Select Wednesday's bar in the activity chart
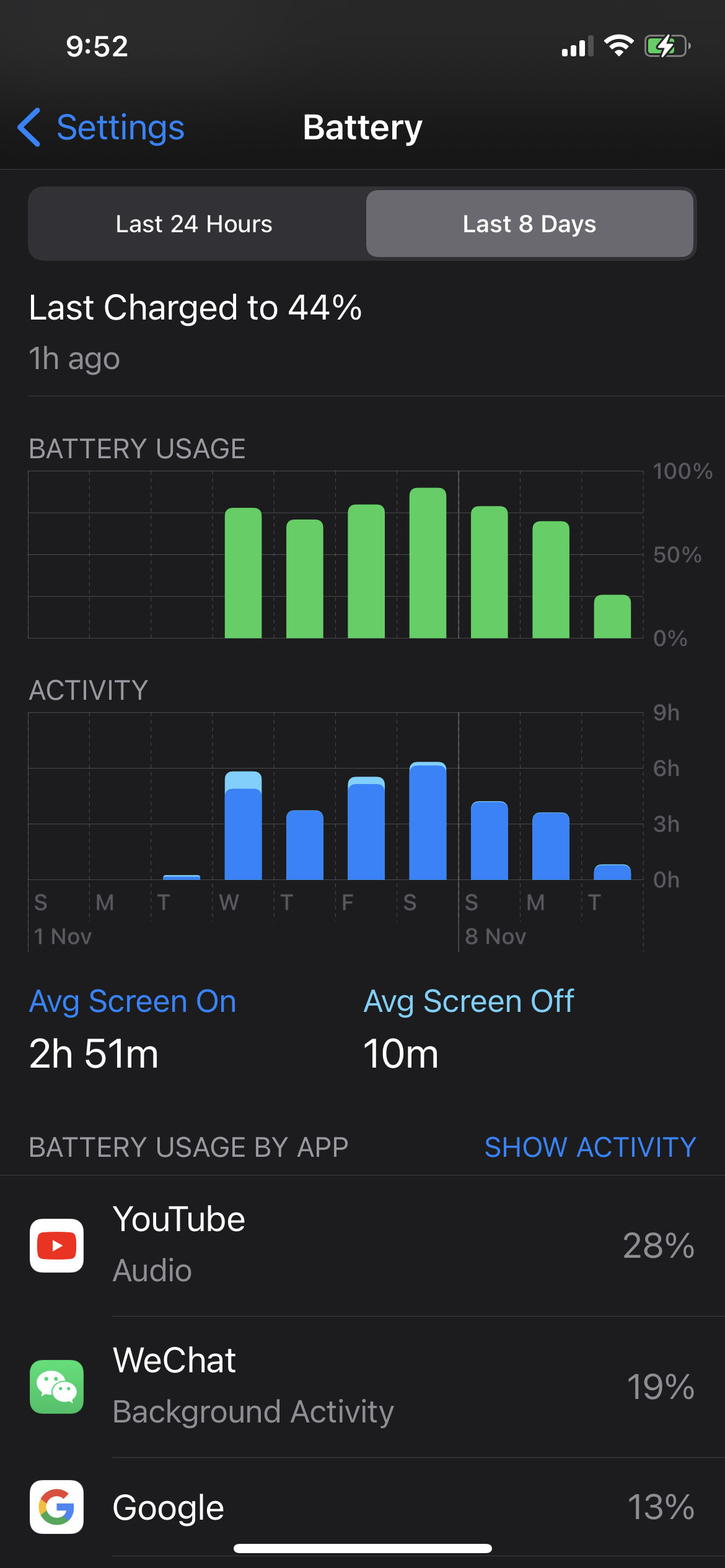Image resolution: width=725 pixels, height=1568 pixels. pos(243,825)
